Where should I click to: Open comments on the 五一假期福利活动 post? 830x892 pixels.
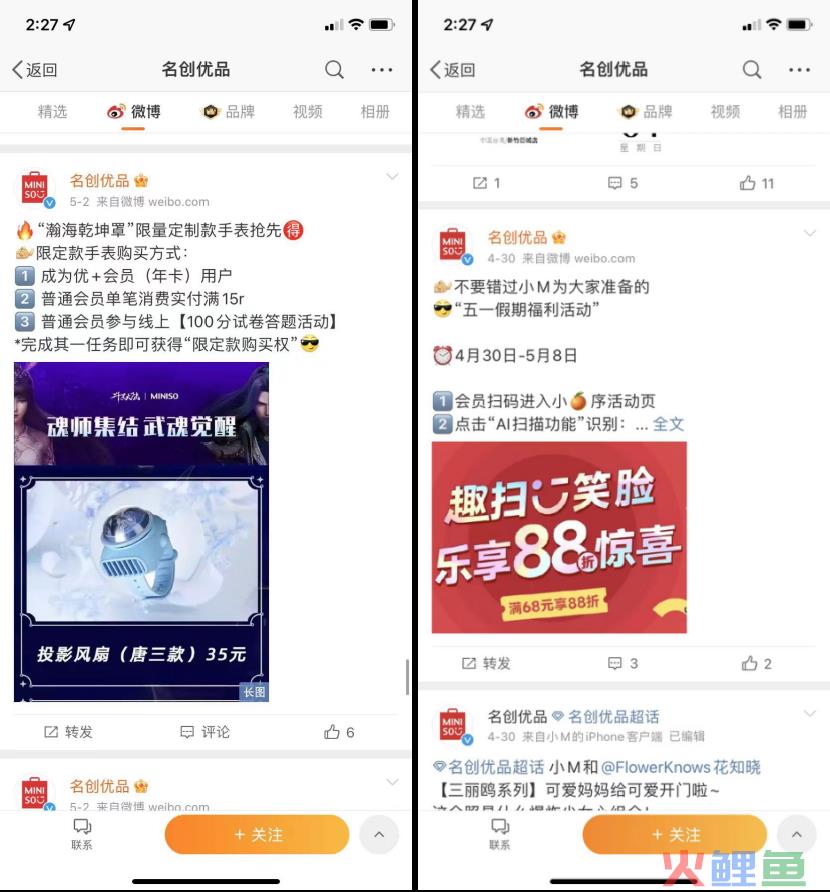tap(622, 663)
